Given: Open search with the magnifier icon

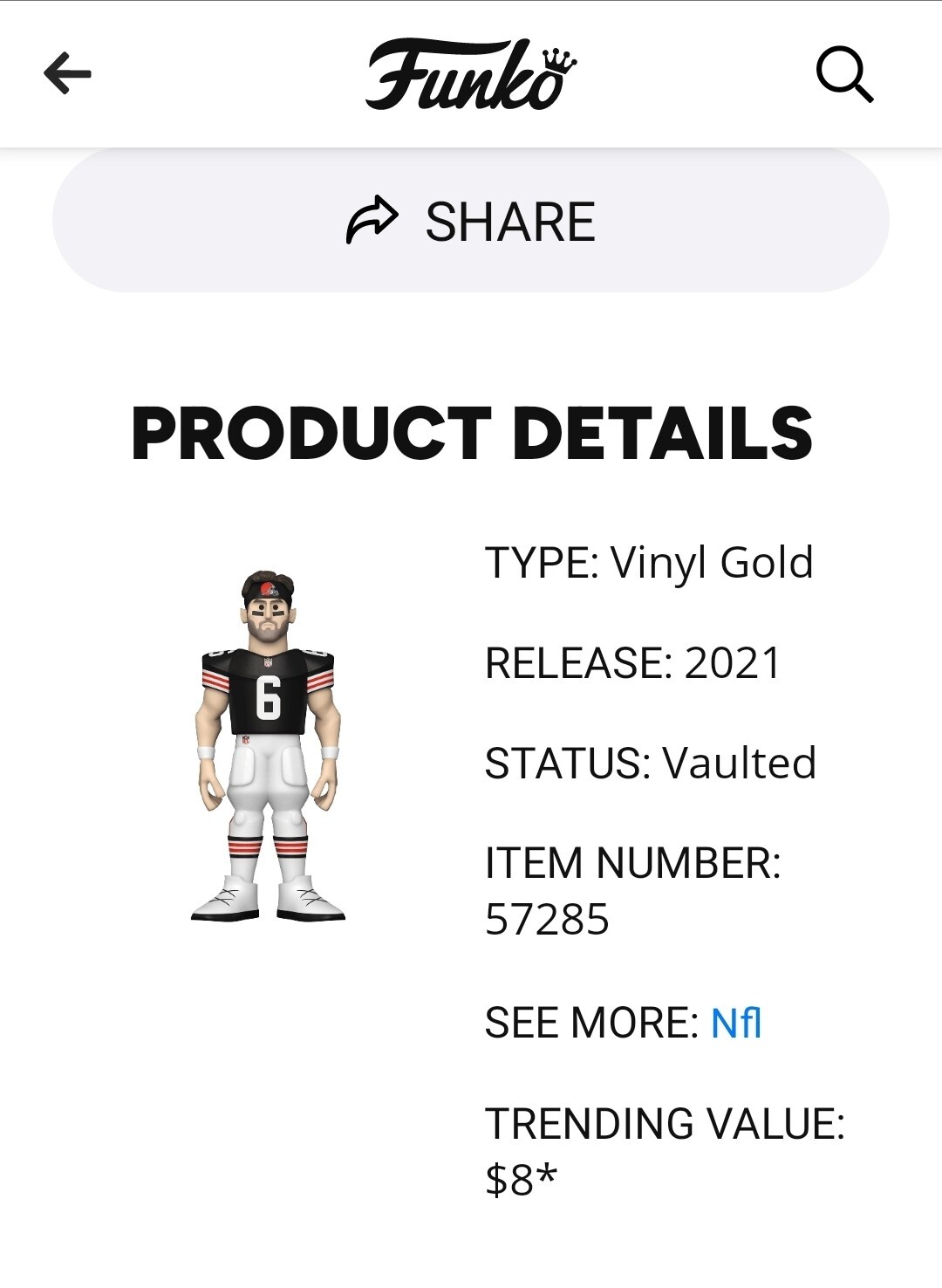Looking at the screenshot, I should point(844,75).
